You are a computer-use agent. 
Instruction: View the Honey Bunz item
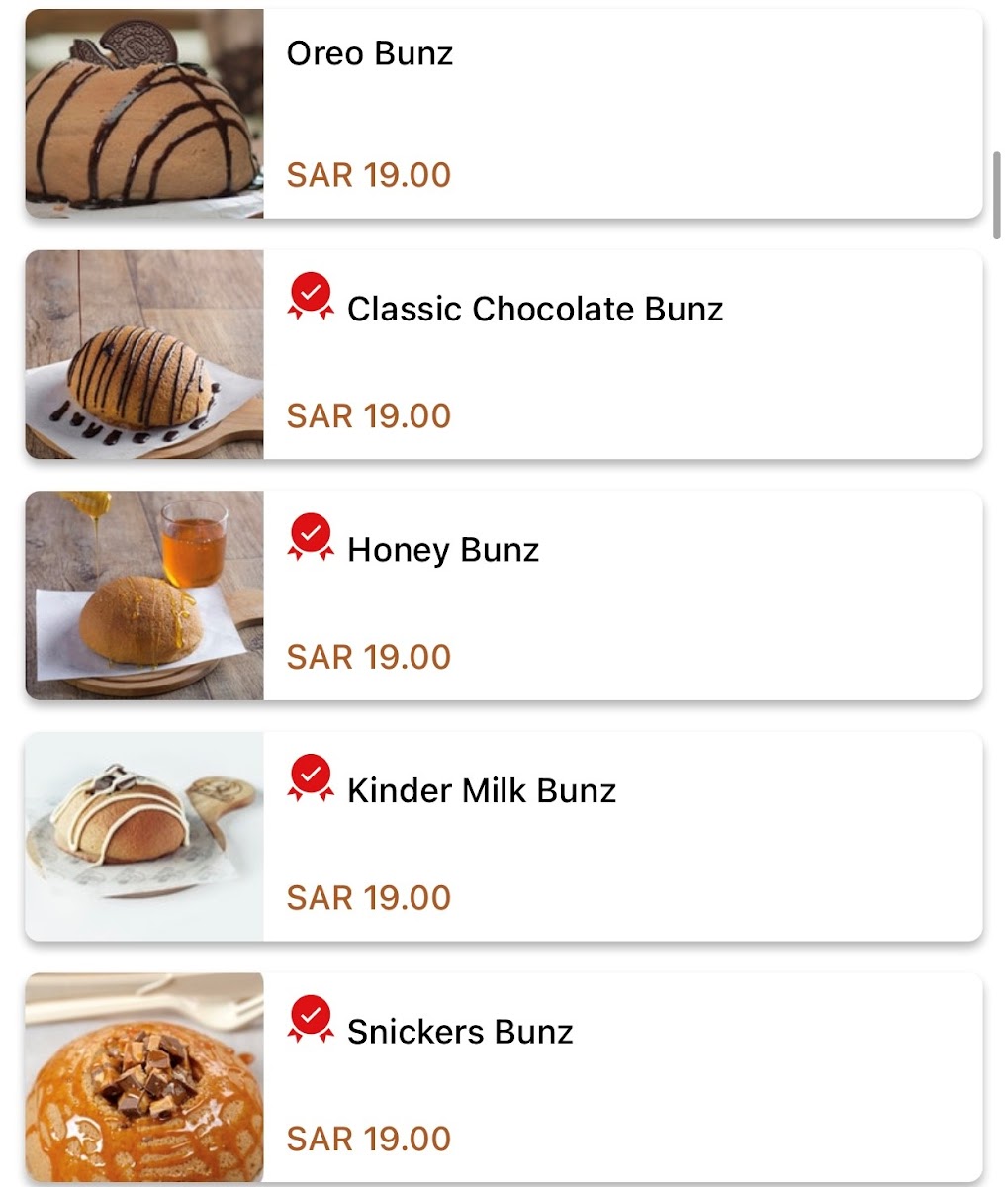pos(504,595)
